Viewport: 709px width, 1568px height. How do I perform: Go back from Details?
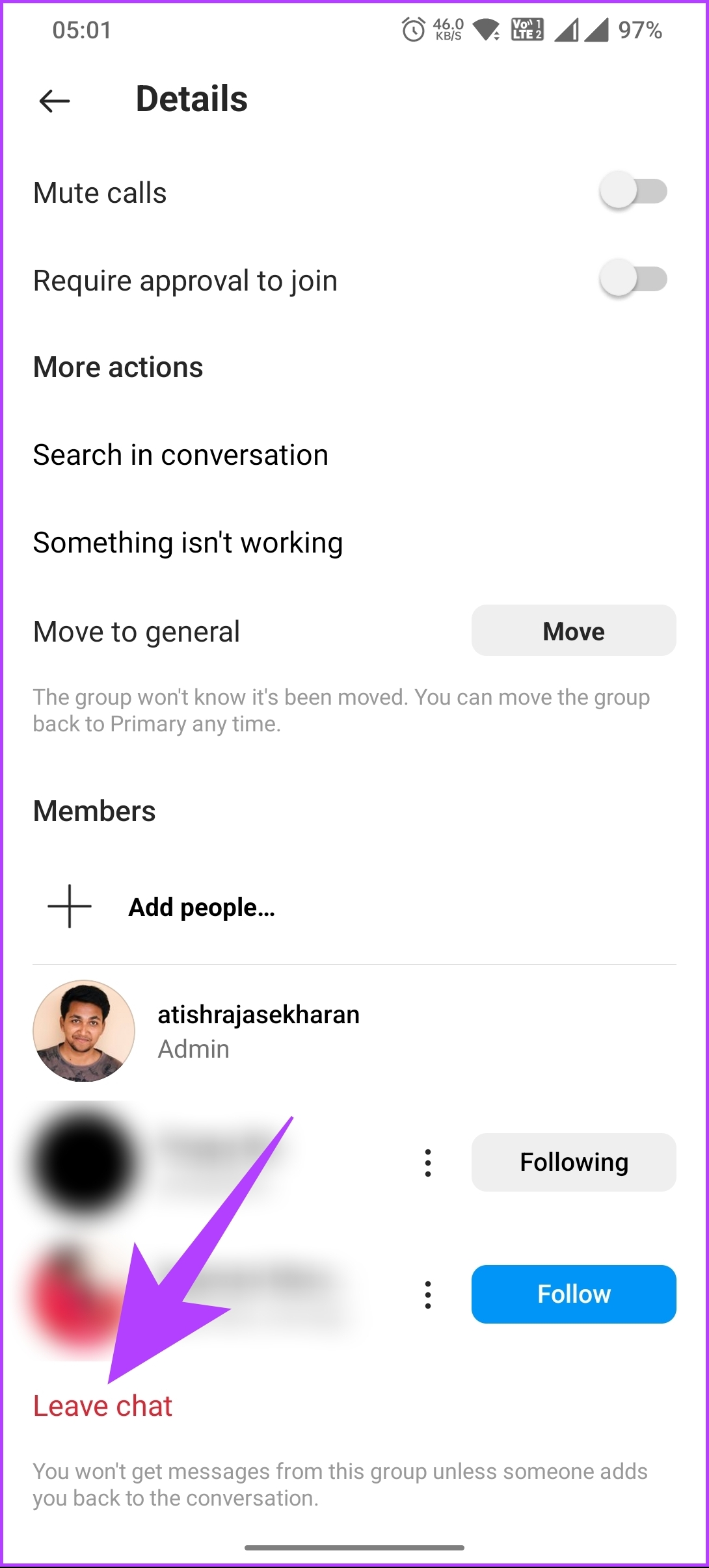[55, 101]
